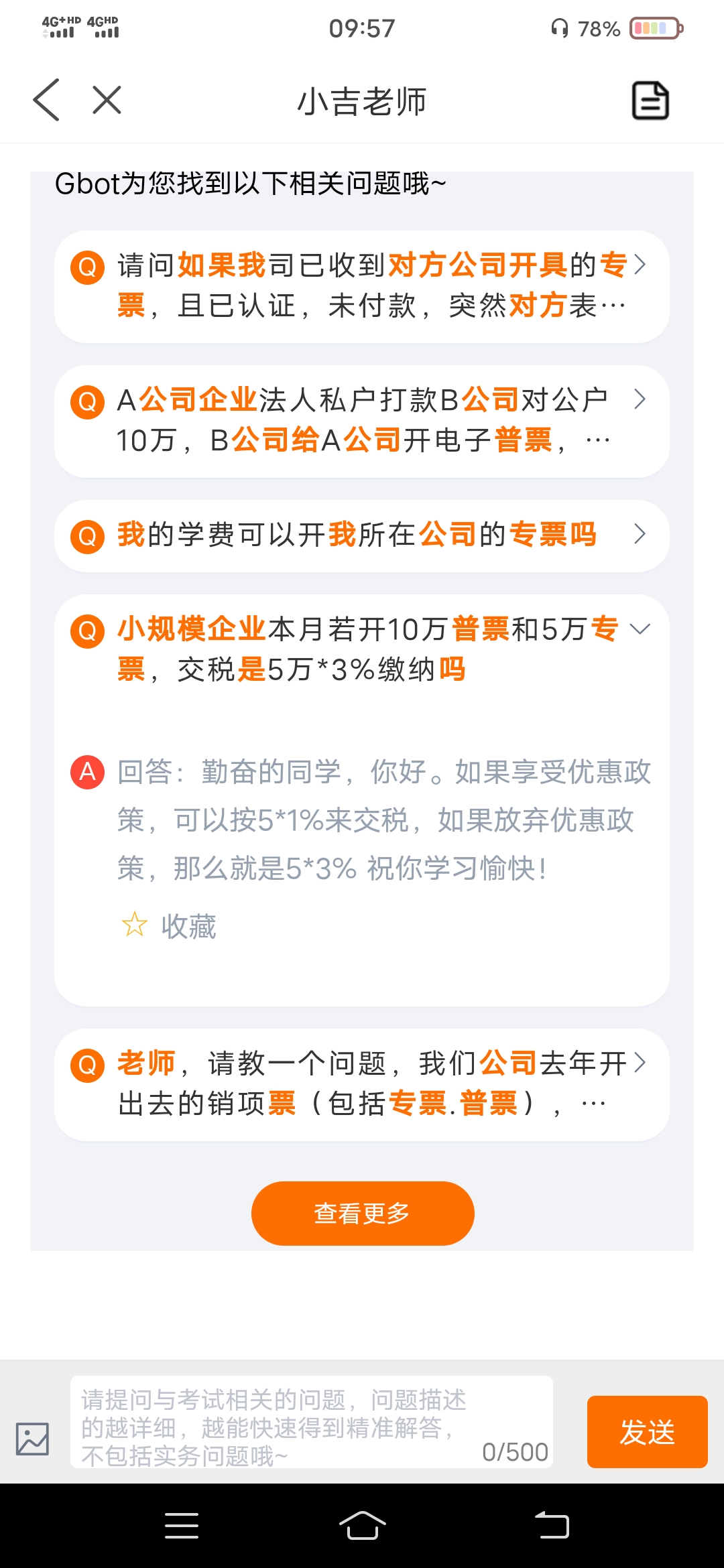Attach an image to the question

click(x=33, y=1439)
